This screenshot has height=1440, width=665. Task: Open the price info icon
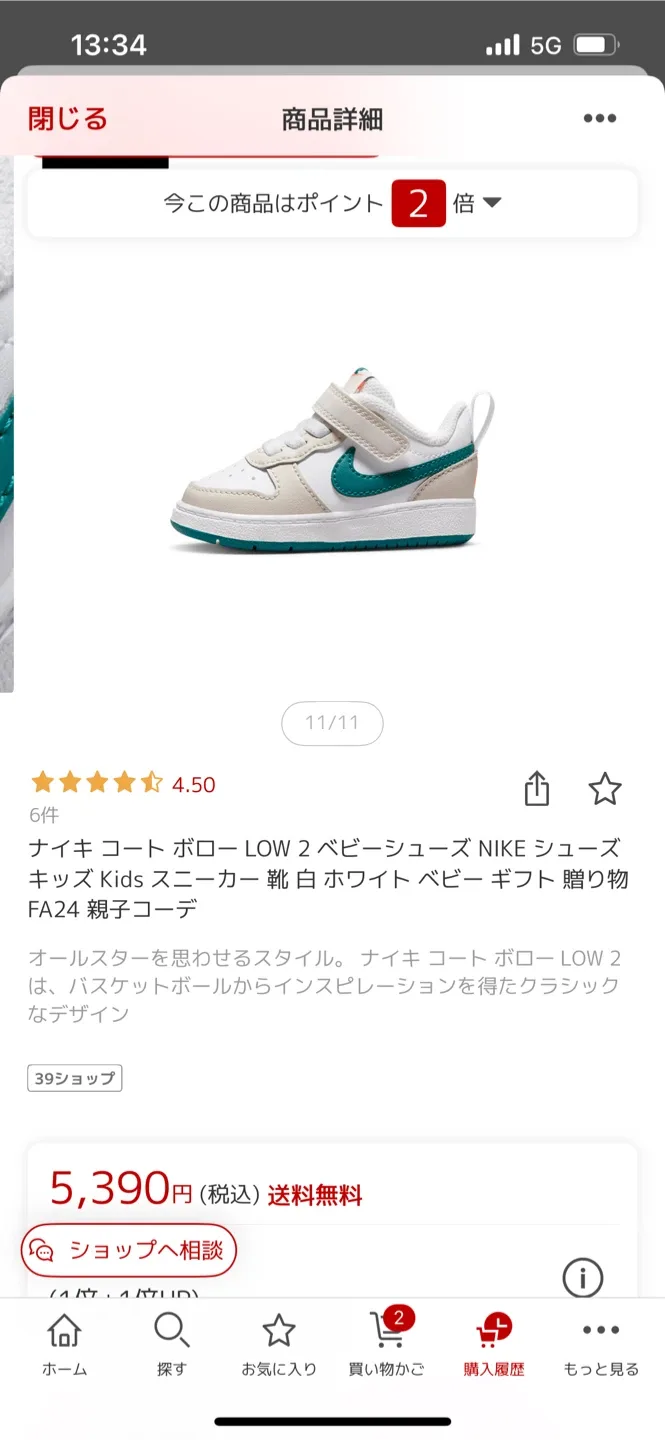point(583,1277)
